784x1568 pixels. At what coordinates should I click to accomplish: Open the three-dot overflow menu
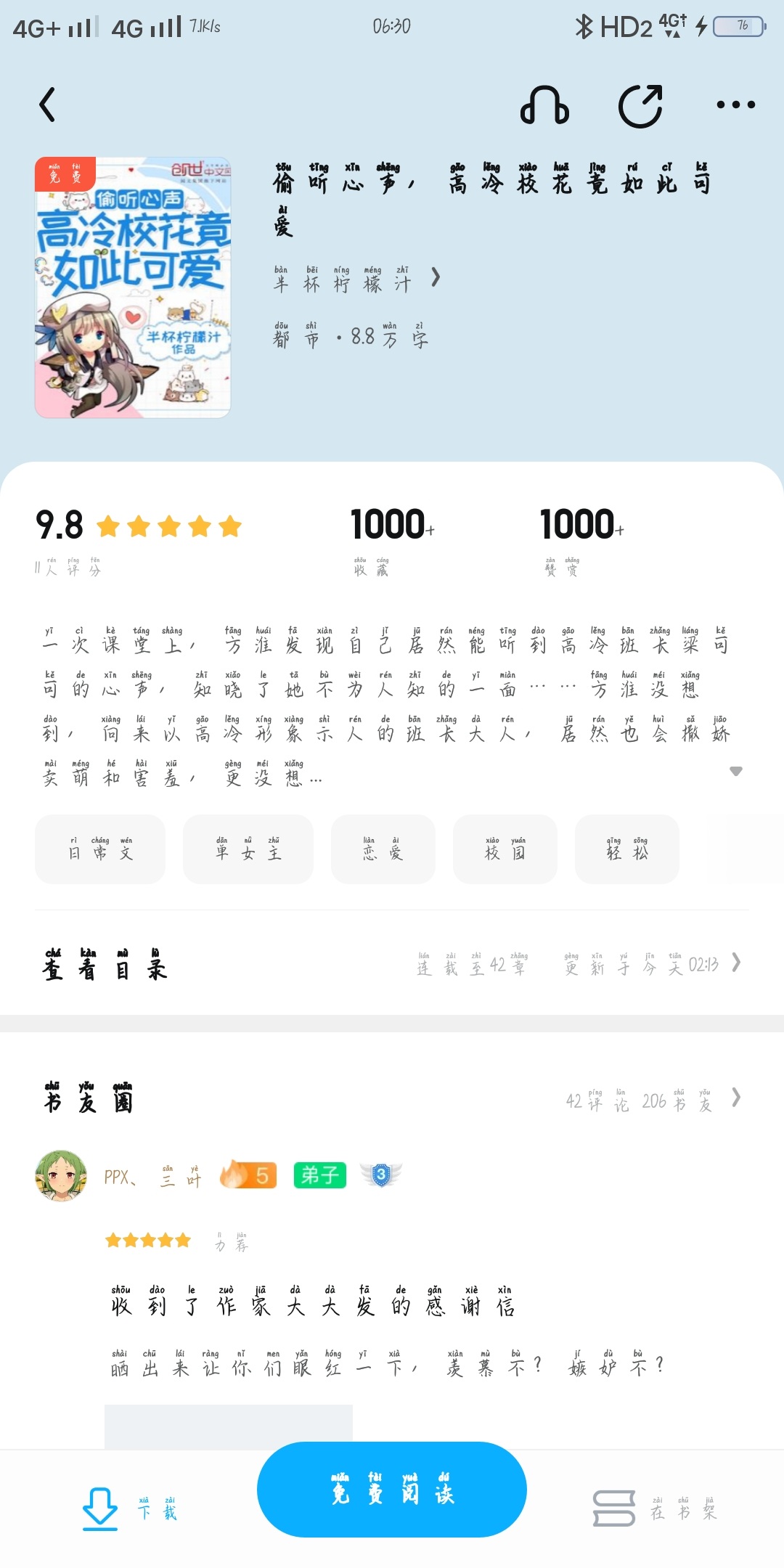735,105
